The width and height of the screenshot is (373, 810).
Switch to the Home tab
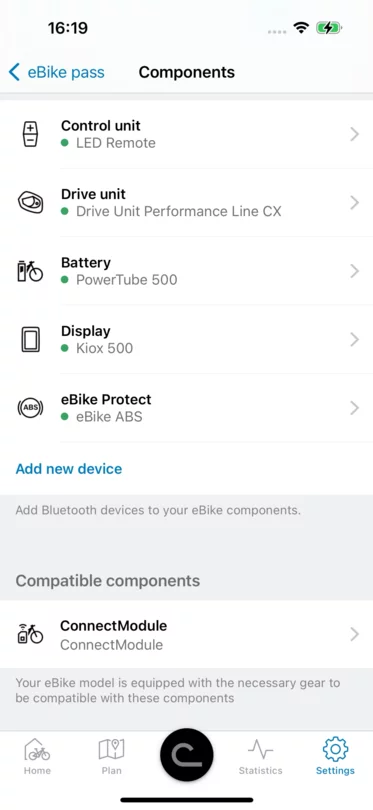[37, 757]
